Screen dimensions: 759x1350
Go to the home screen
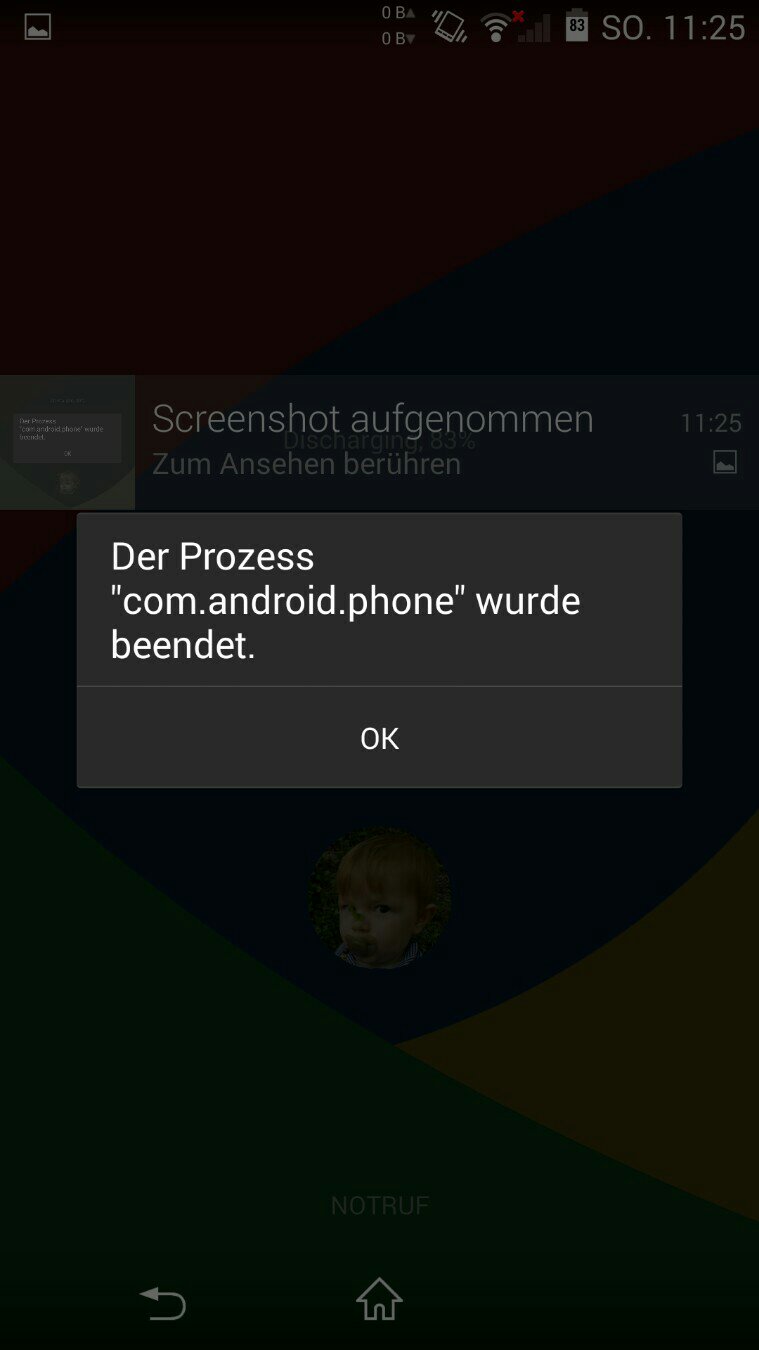pyautogui.click(x=379, y=1301)
